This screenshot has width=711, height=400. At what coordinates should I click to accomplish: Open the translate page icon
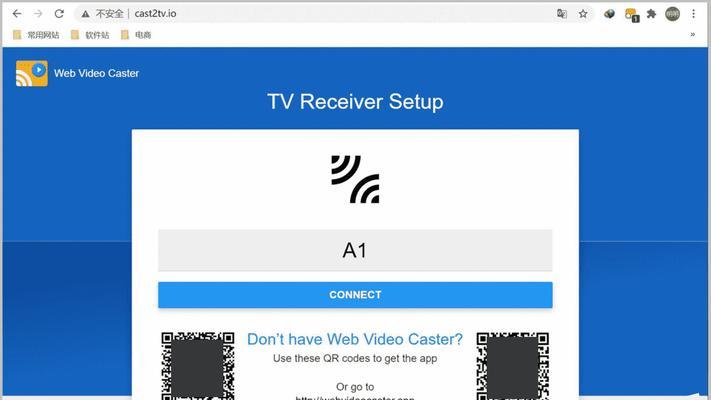pyautogui.click(x=562, y=14)
